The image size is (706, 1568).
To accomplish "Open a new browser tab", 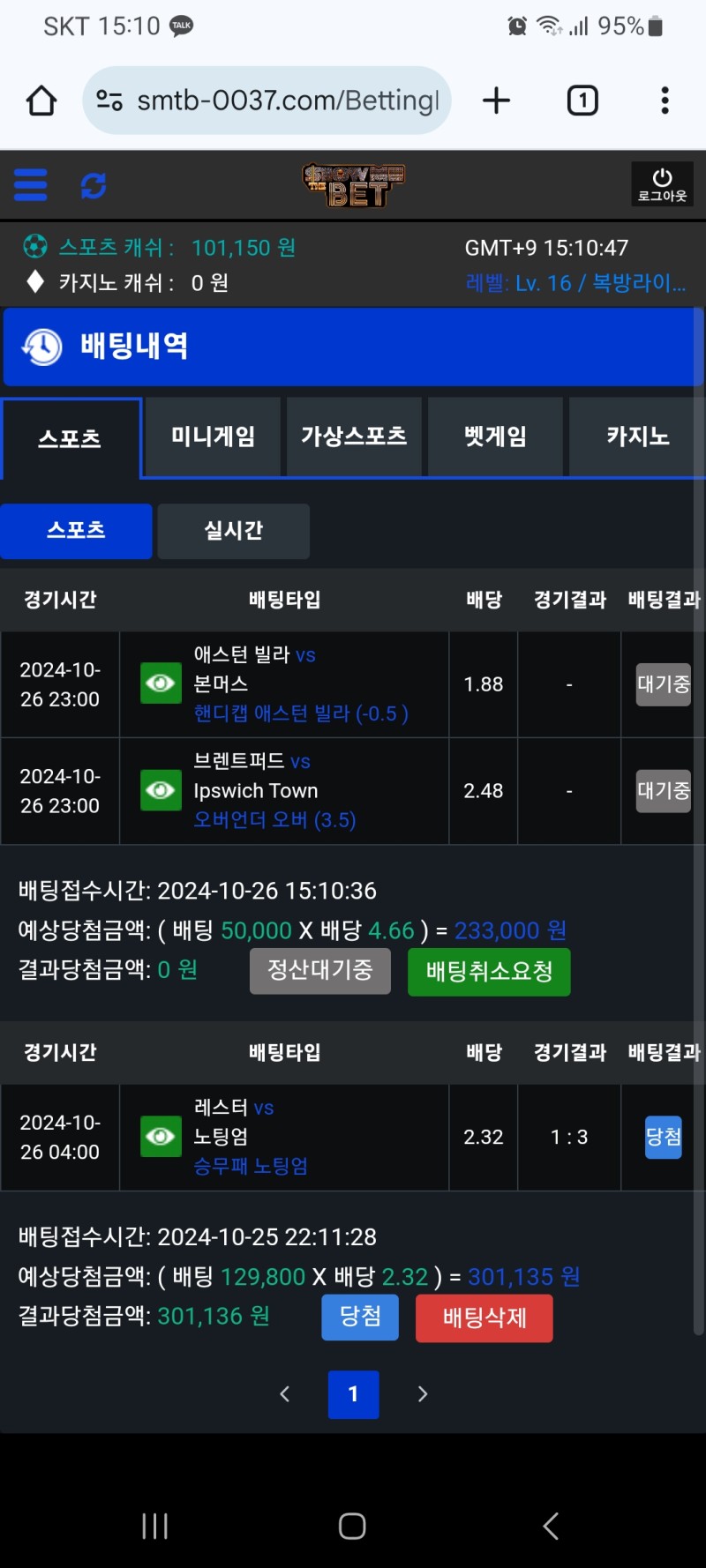I will (497, 101).
